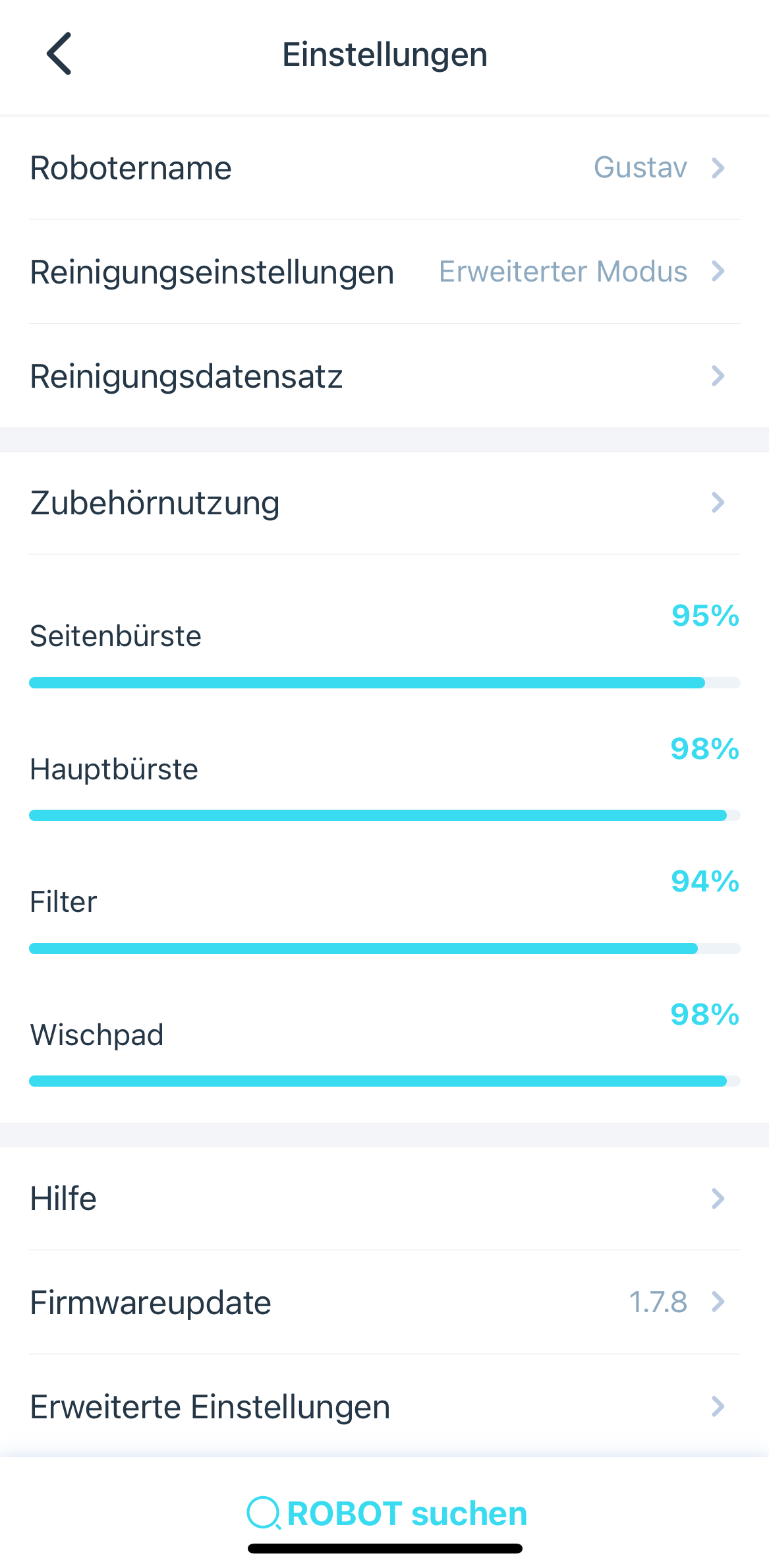This screenshot has width=769, height=1568.
Task: Open Robotername setting showing Gustav
Action: [384, 168]
